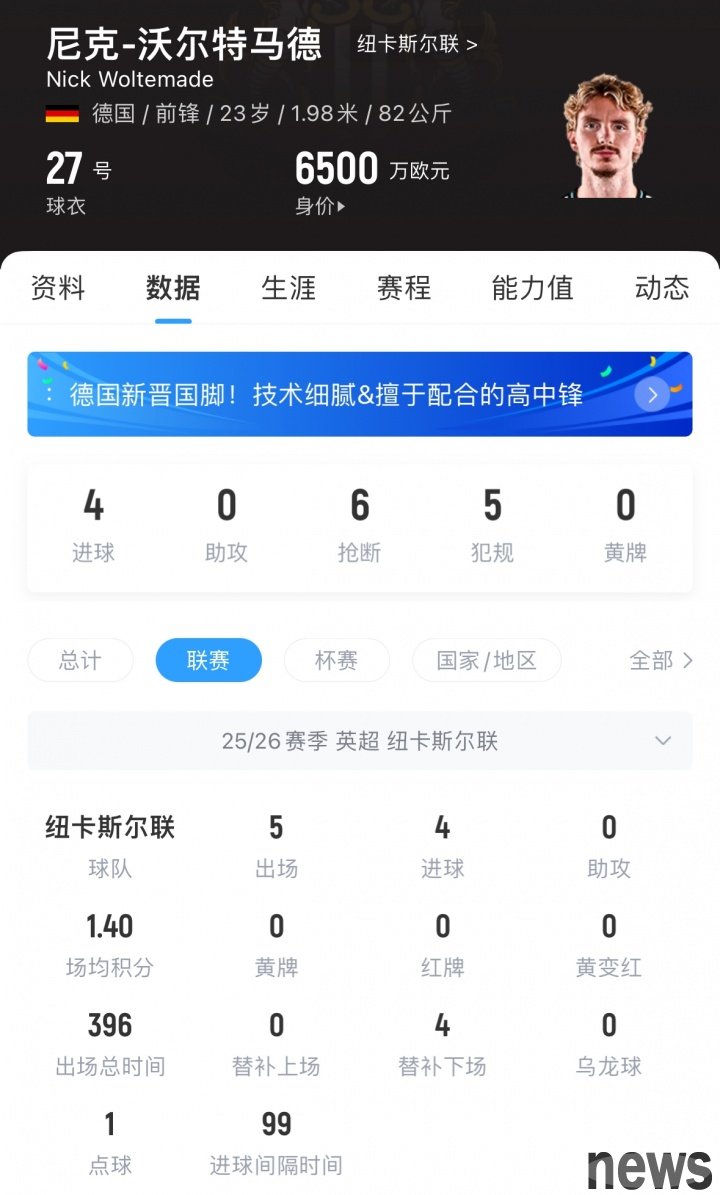Select the 联赛 filter chip
Screen dimensions: 720x1195
click(208, 660)
